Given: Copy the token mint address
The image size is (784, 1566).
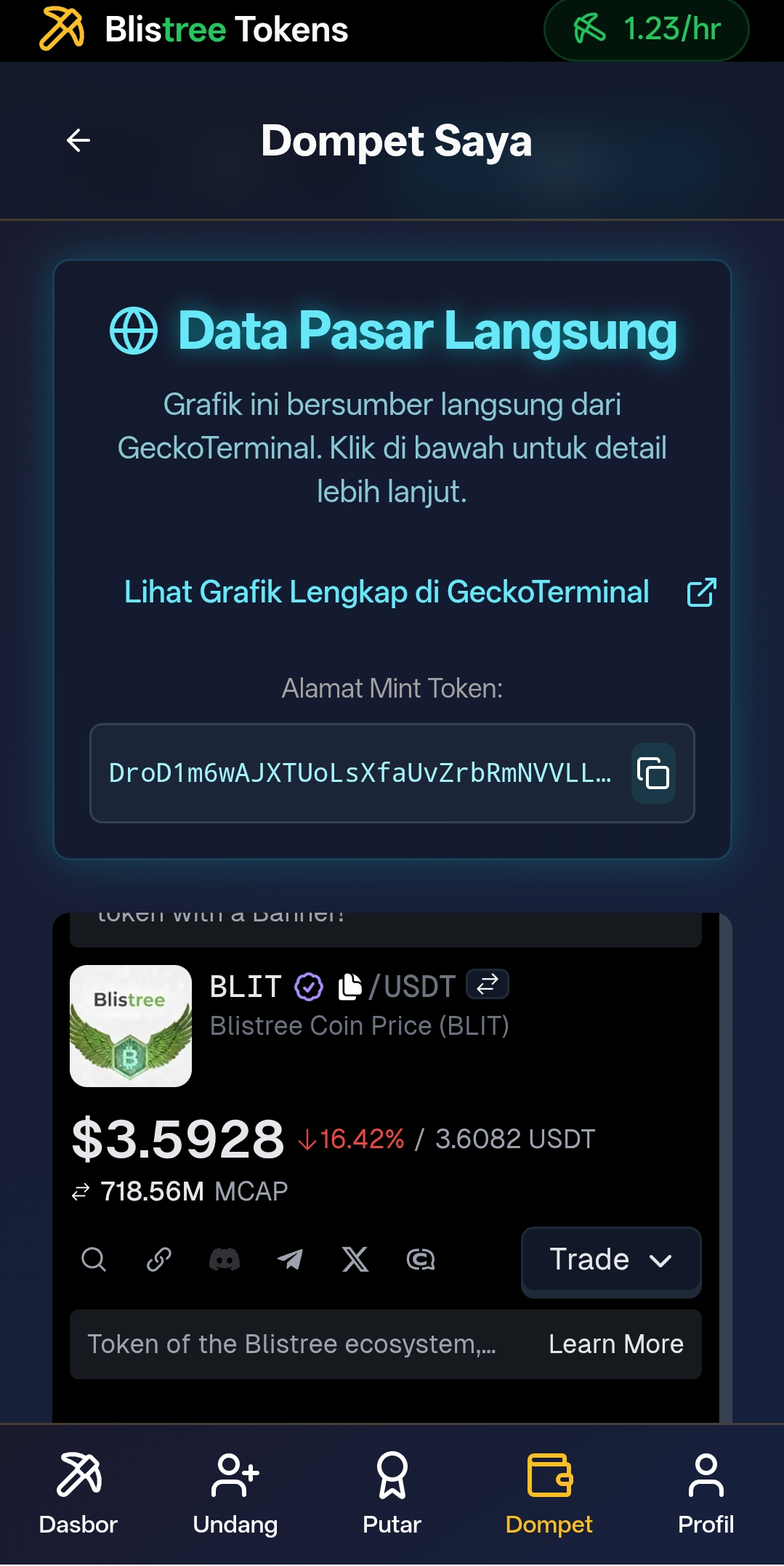Looking at the screenshot, I should tap(653, 773).
